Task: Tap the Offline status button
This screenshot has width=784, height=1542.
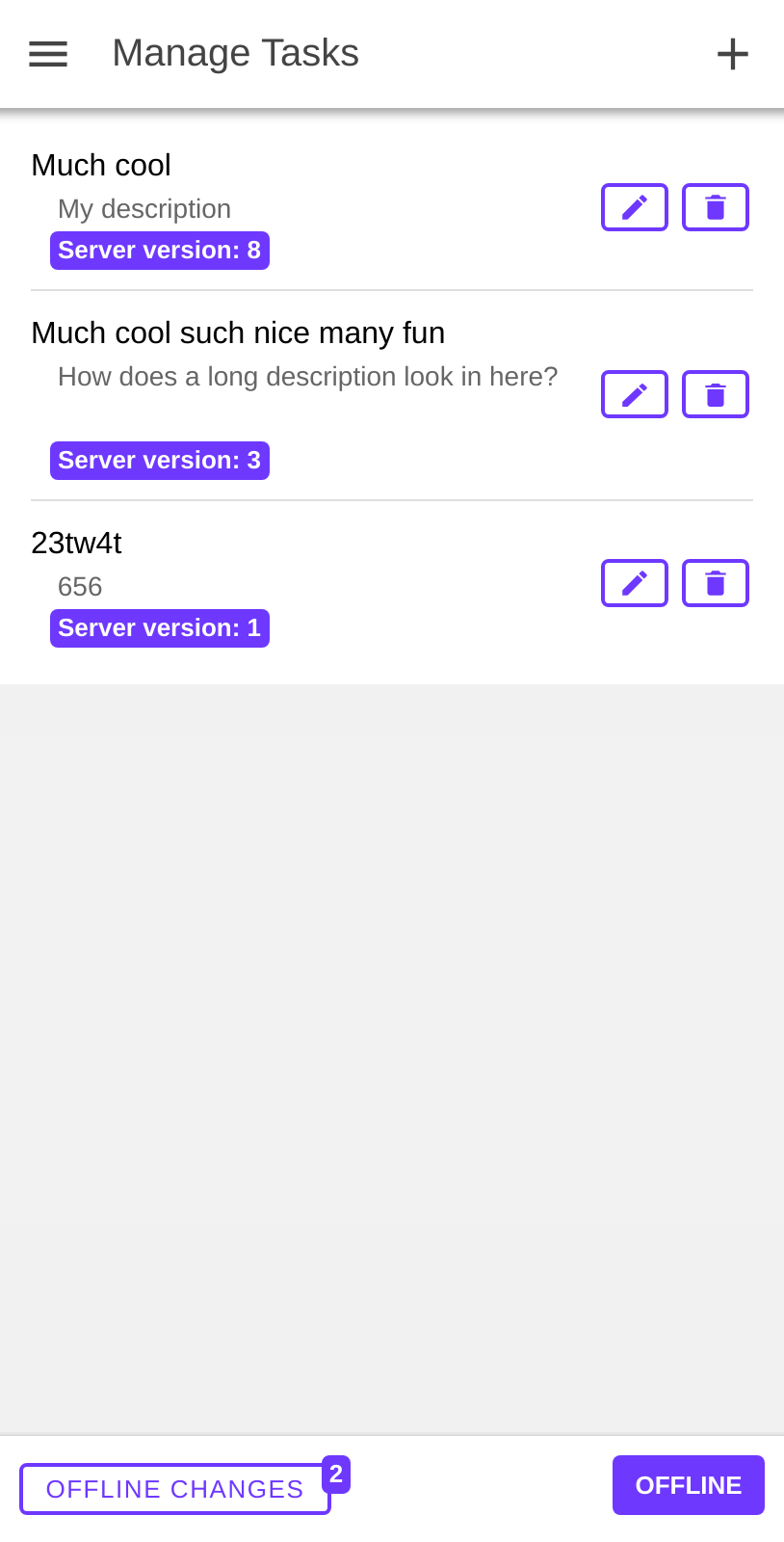Action: 688,1485
